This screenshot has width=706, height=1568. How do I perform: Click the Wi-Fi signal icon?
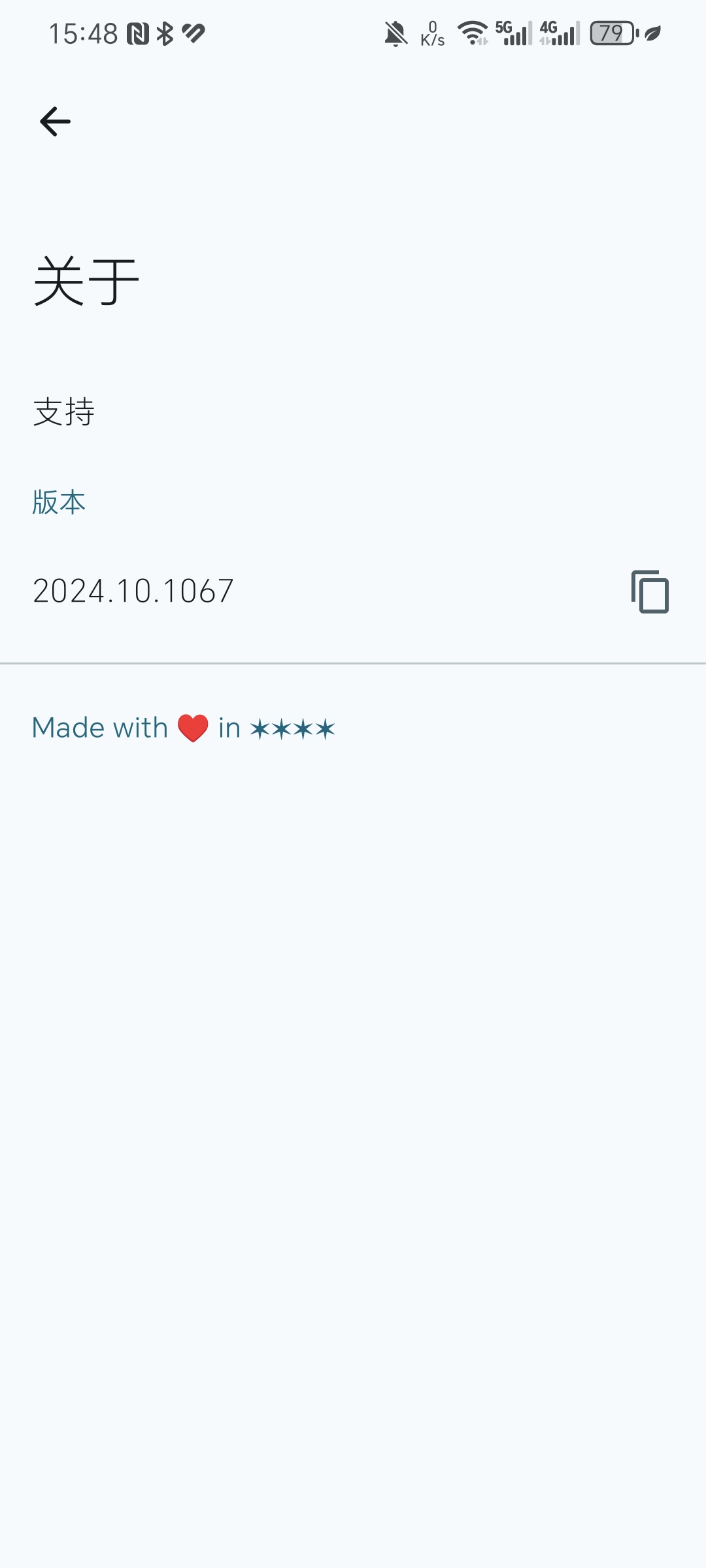pyautogui.click(x=474, y=34)
